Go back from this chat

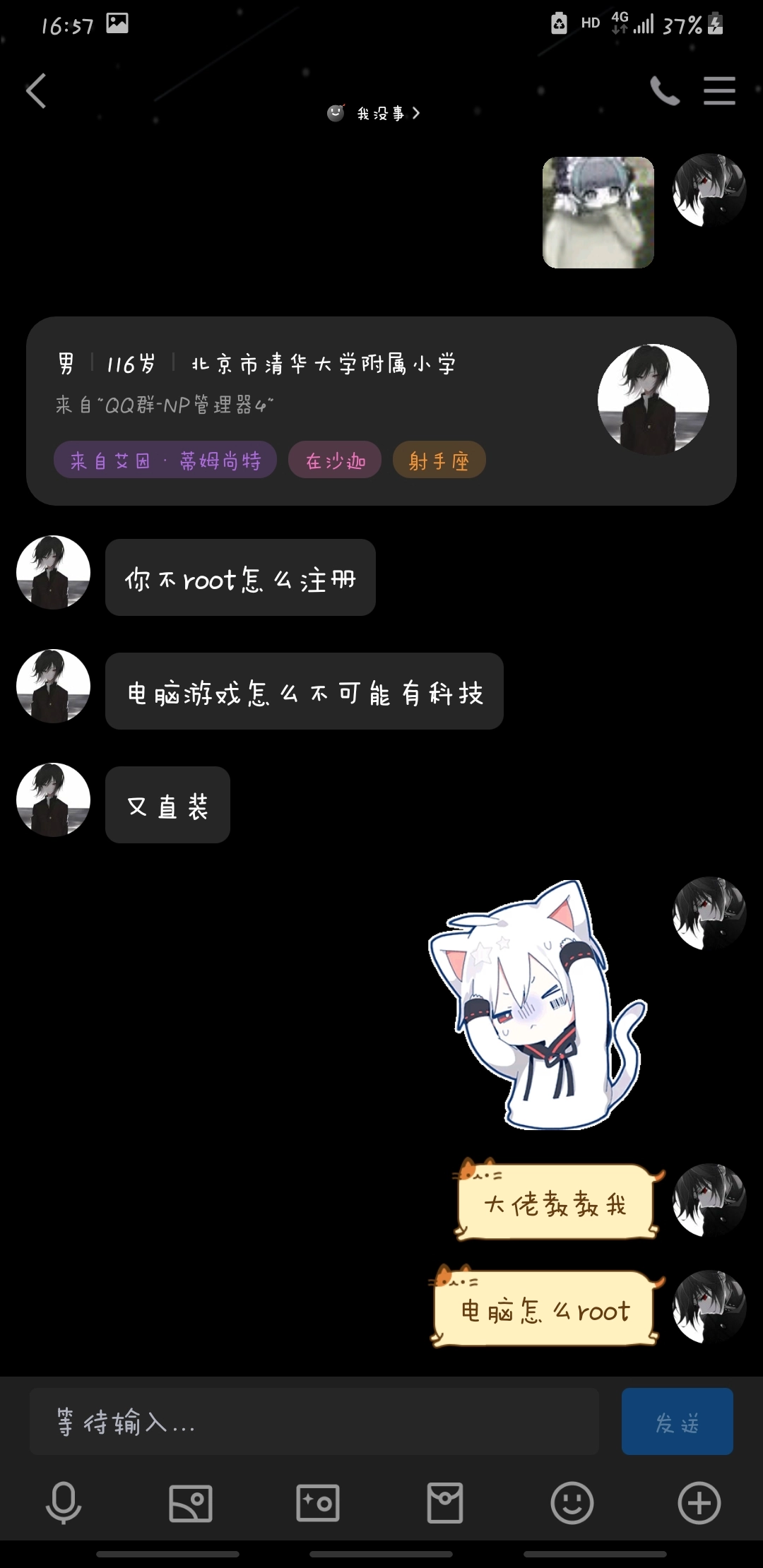click(x=37, y=91)
